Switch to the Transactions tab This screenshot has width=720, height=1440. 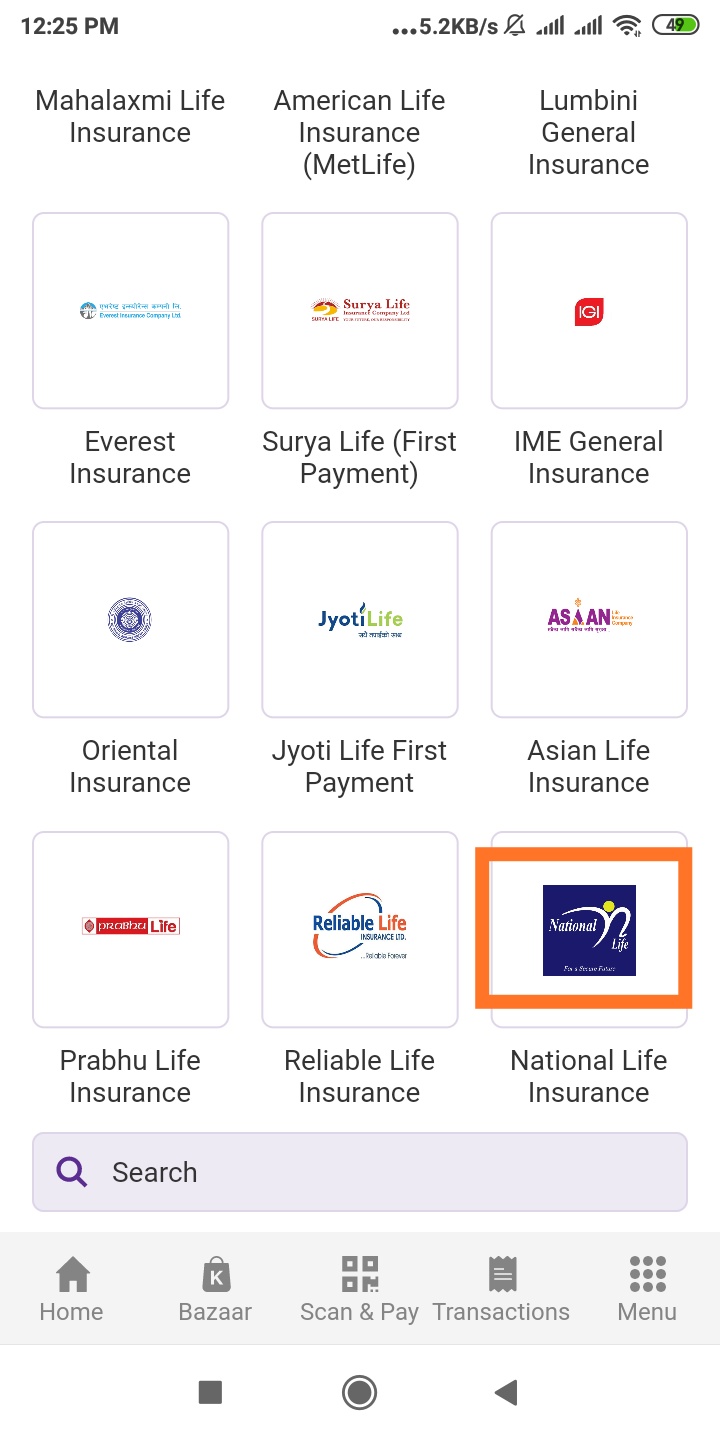[x=501, y=1287]
